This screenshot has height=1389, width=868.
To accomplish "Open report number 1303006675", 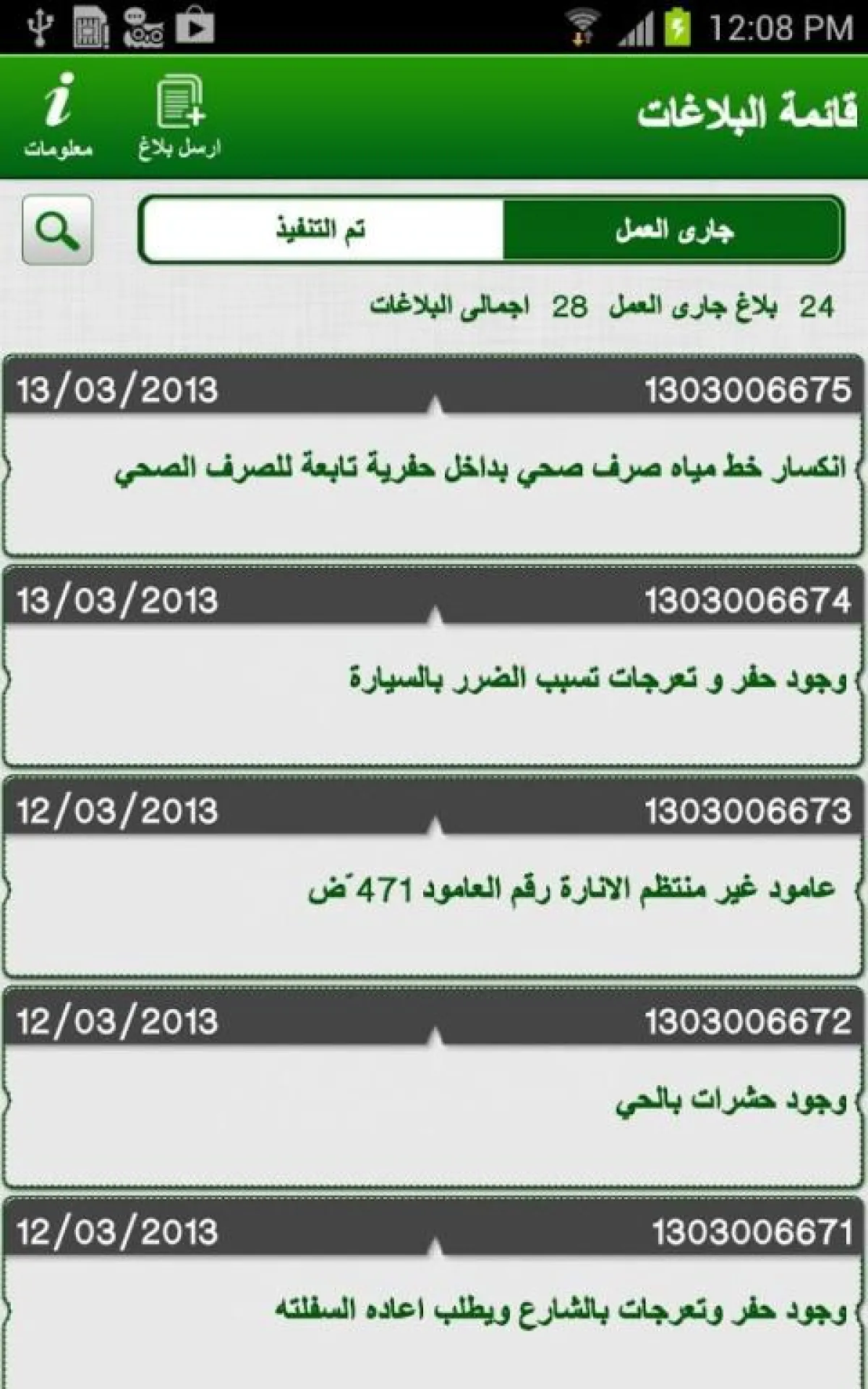I will (x=434, y=468).
